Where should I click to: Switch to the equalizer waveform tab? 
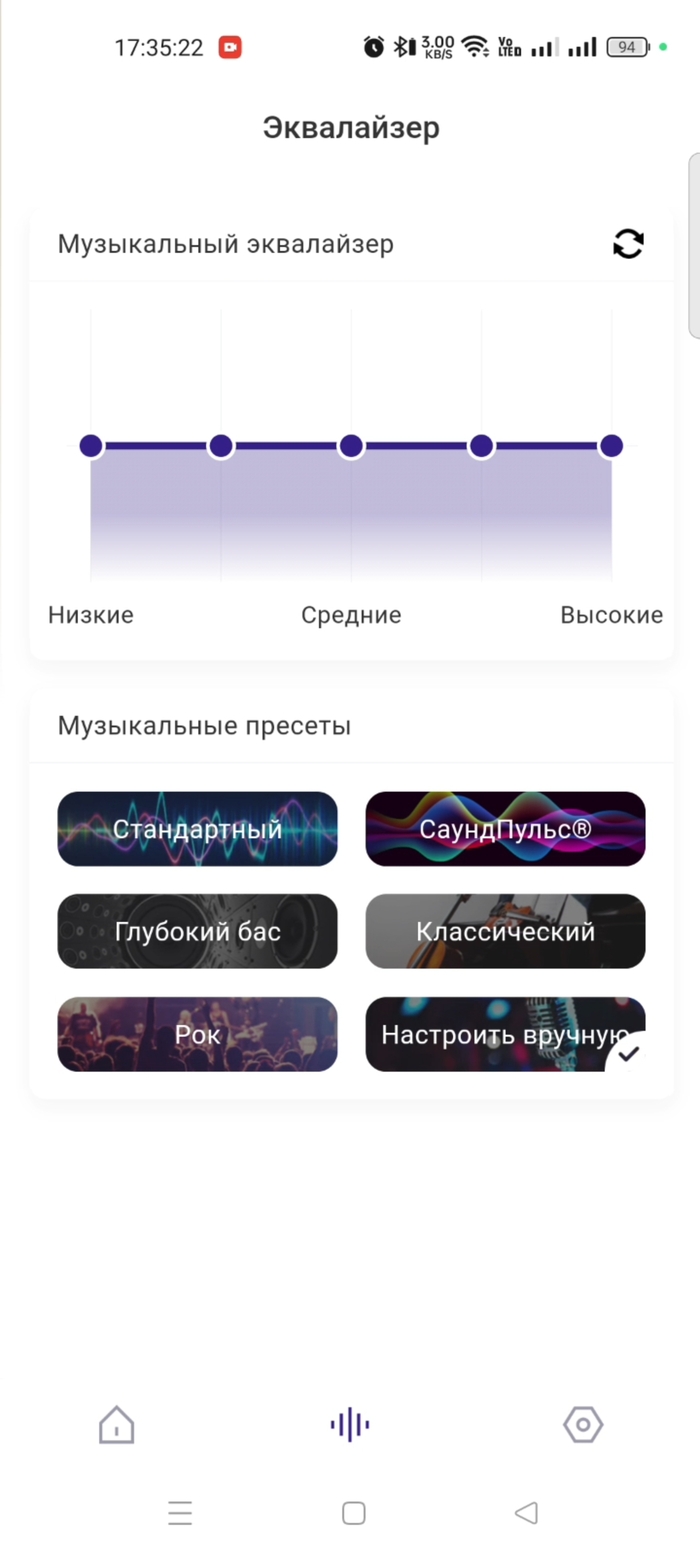pos(350,1425)
